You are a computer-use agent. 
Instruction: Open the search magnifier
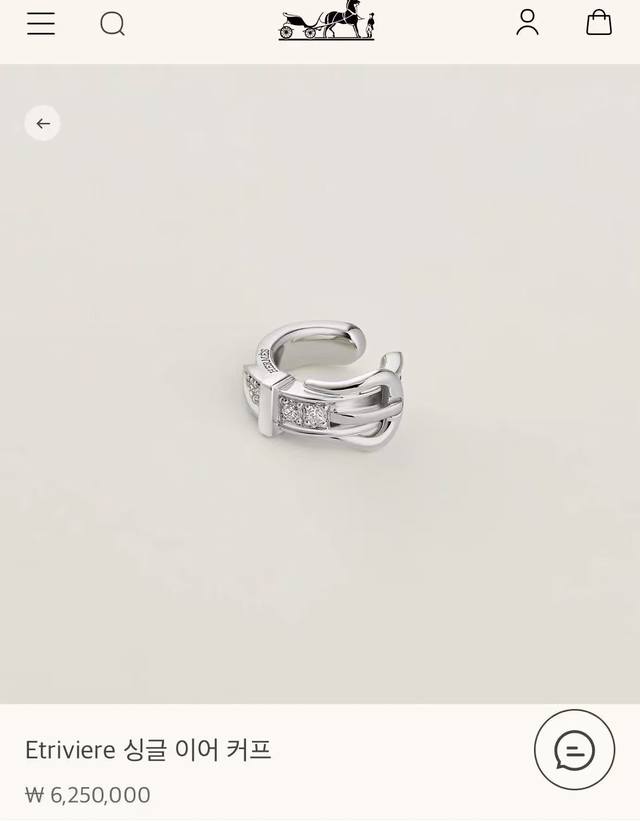(x=112, y=23)
